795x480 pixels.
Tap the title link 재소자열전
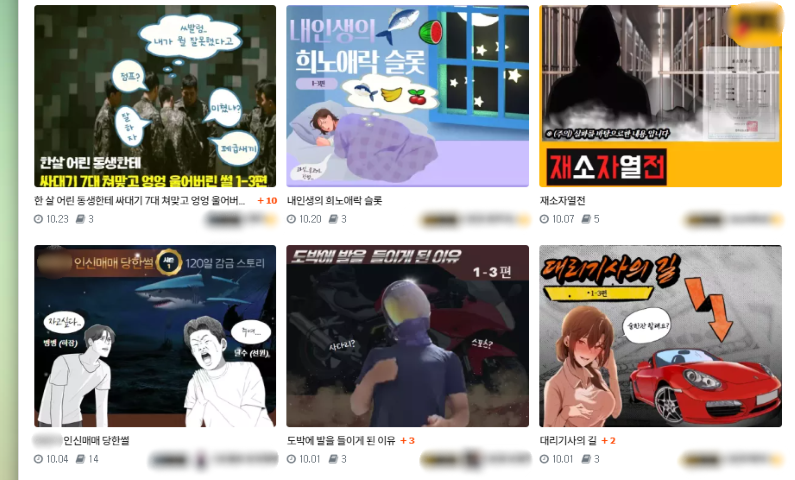click(562, 200)
